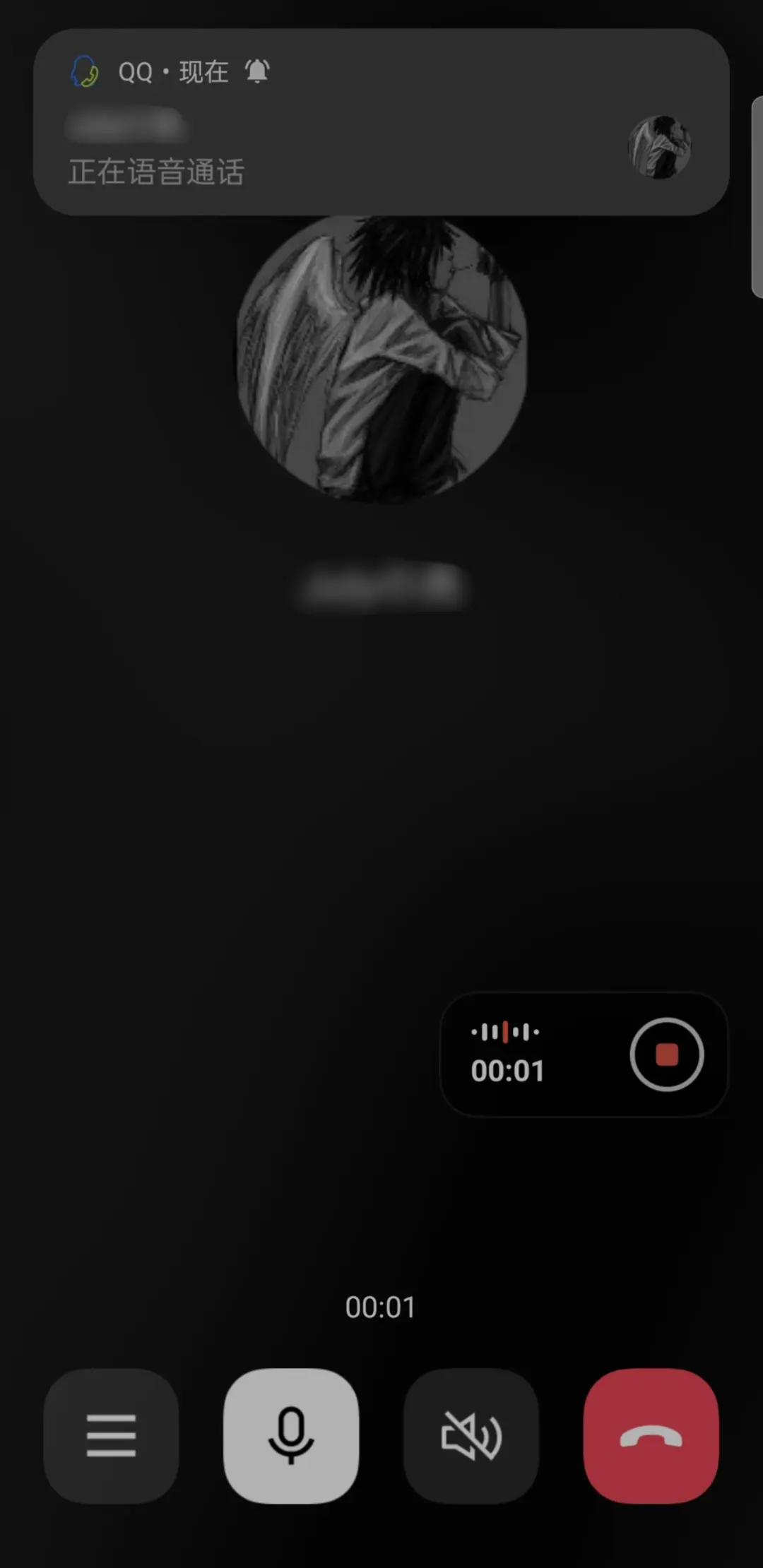
Task: Mute the microphone
Action: point(291,1435)
